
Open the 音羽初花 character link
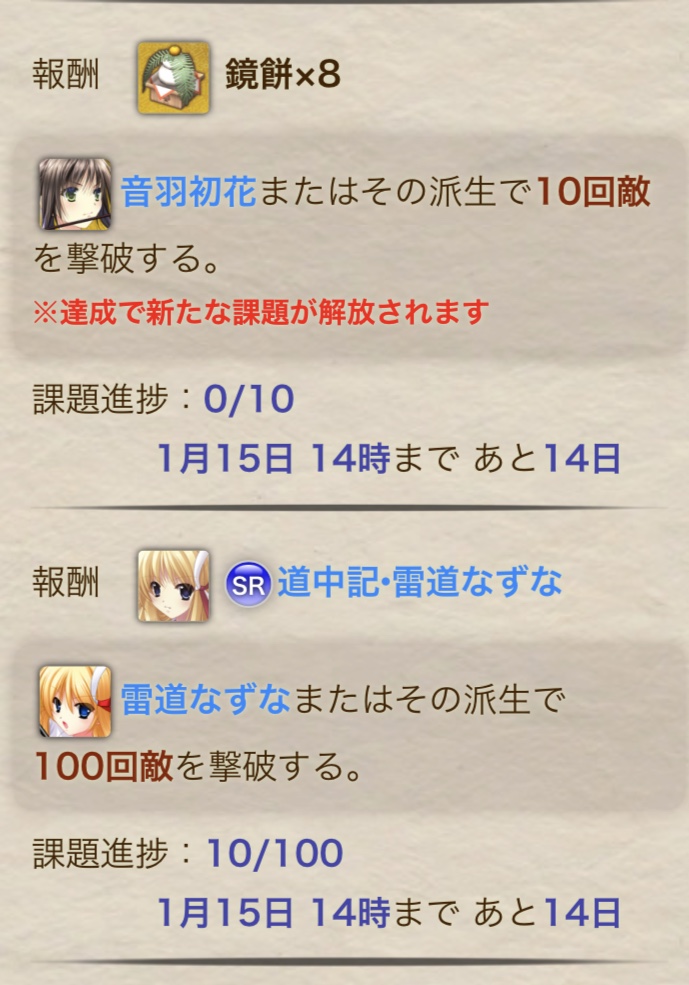click(x=189, y=192)
